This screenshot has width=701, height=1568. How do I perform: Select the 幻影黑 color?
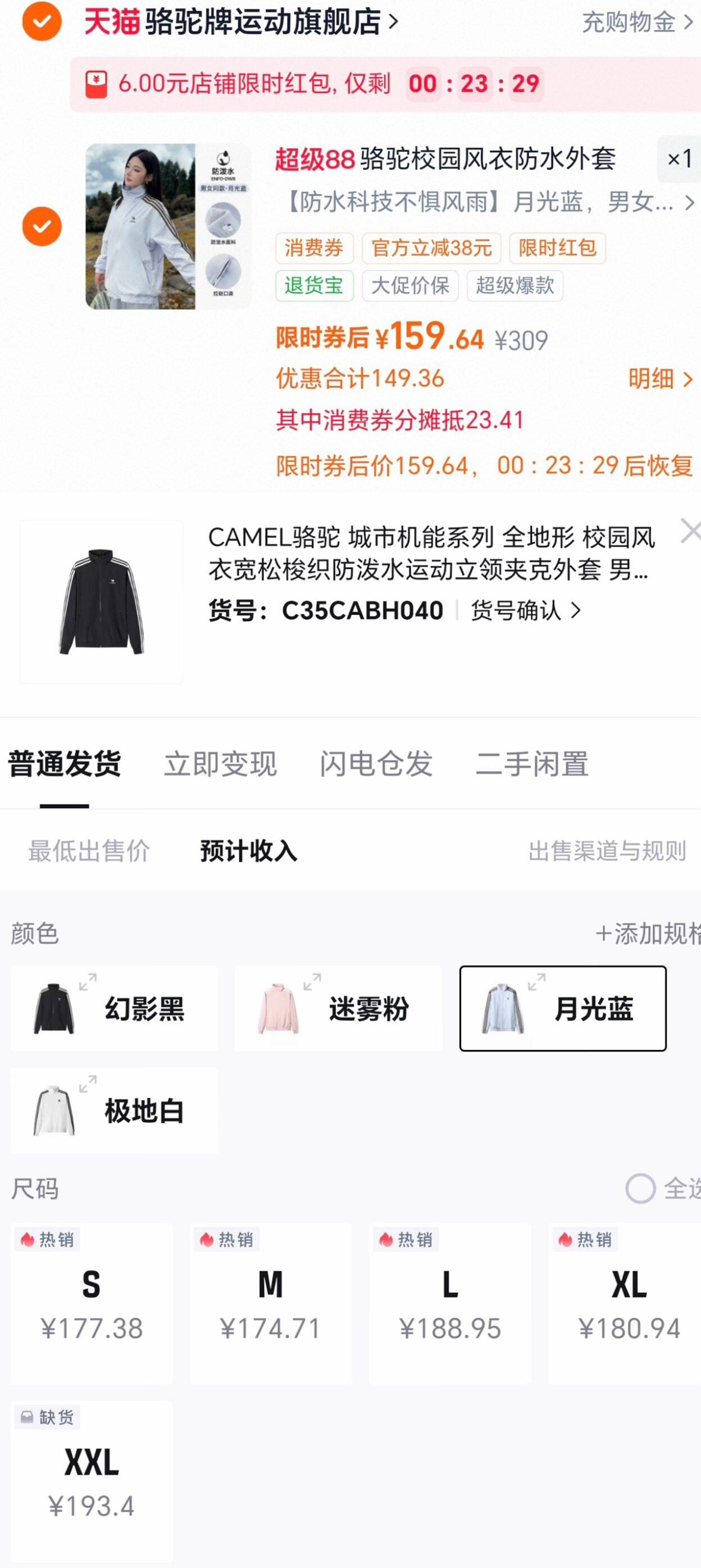click(115, 1009)
